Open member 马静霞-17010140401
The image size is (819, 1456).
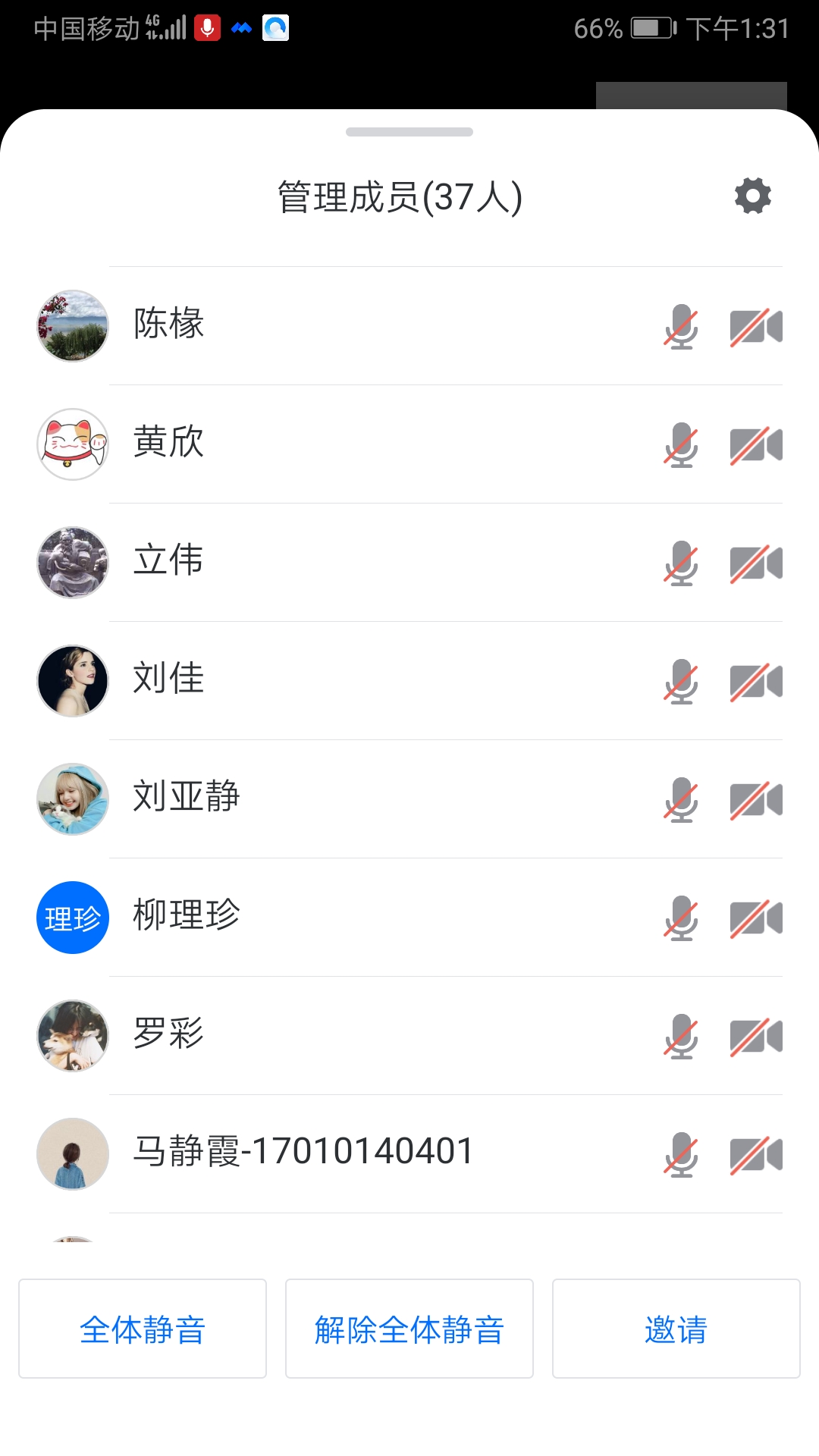tap(303, 1153)
